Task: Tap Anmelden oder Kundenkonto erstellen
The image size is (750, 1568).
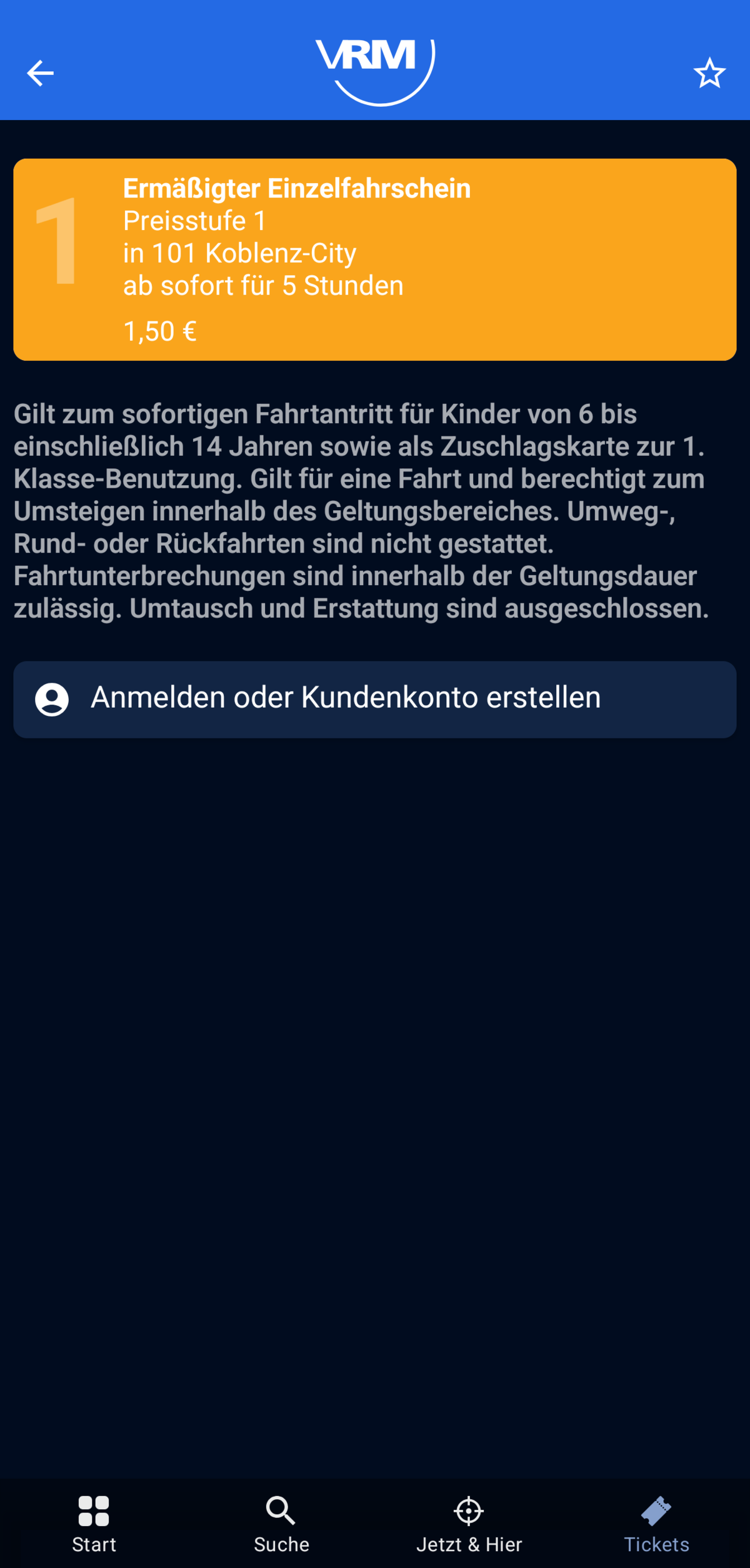Action: [375, 699]
